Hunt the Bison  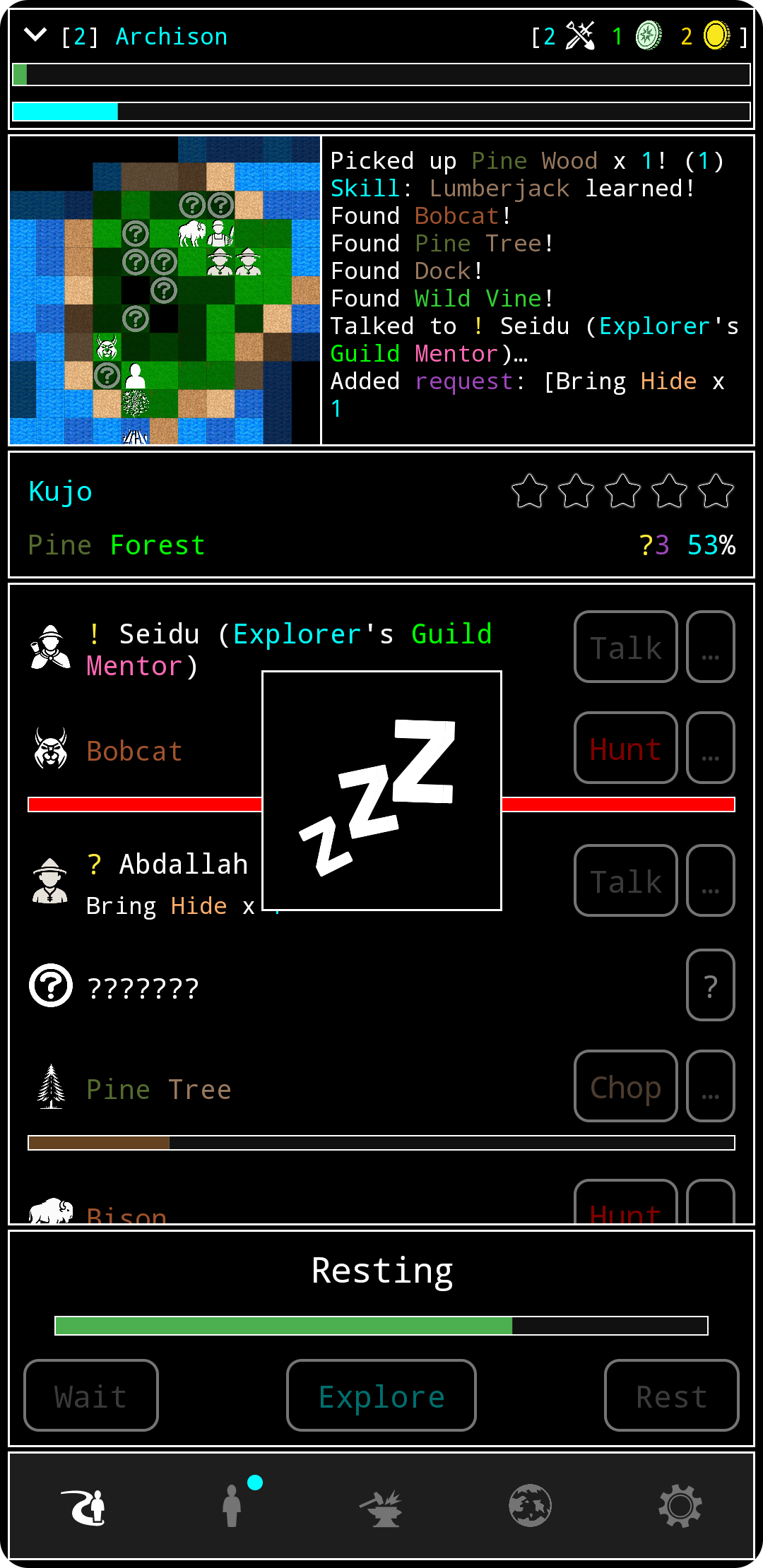[x=625, y=1206]
